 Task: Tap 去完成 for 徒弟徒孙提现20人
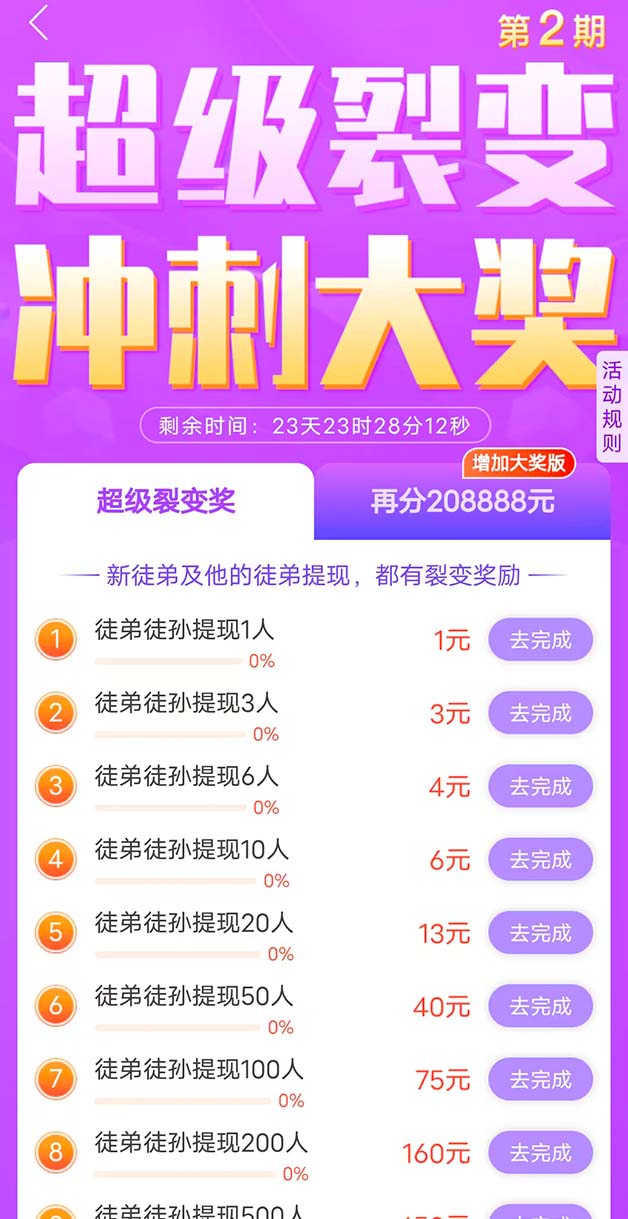(x=540, y=933)
